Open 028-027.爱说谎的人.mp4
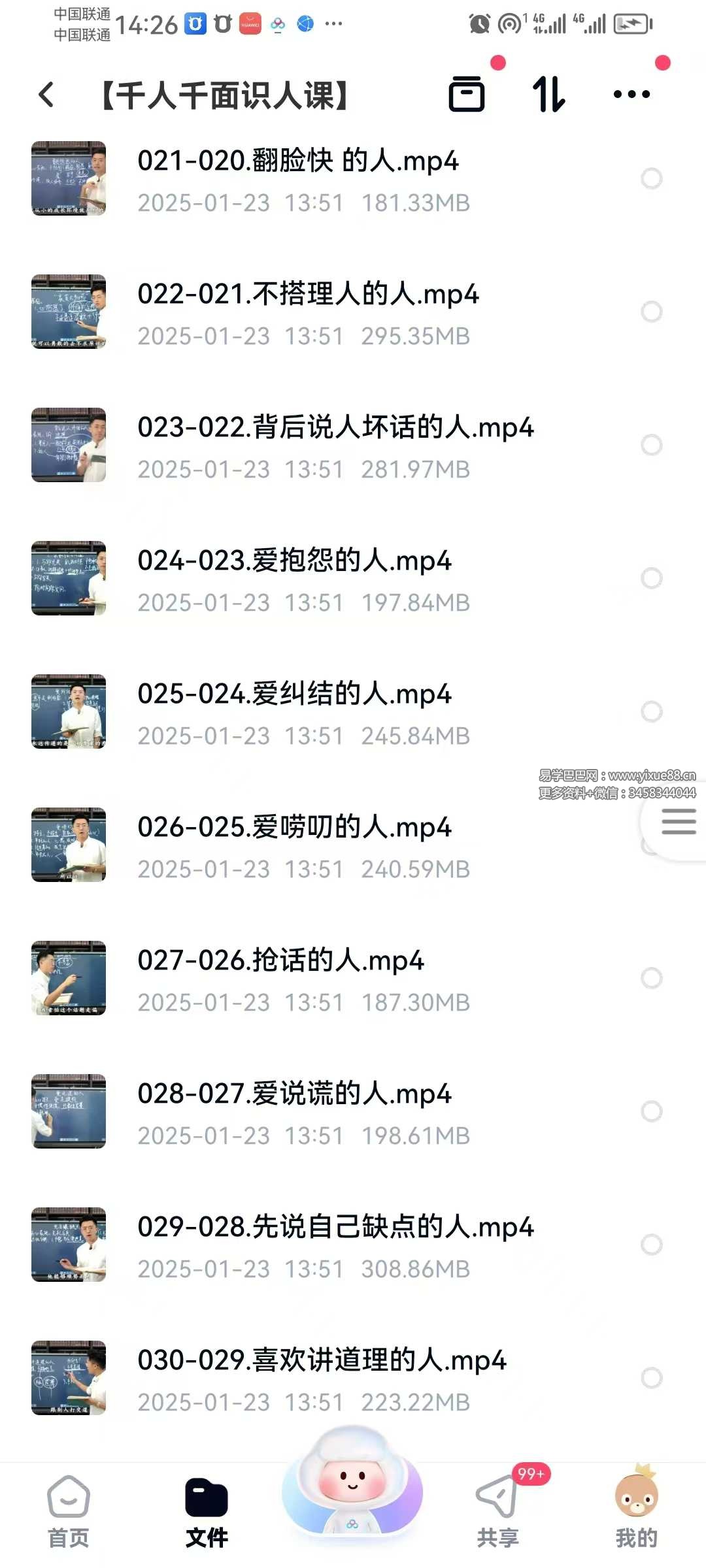706x1568 pixels. pyautogui.click(x=294, y=1094)
